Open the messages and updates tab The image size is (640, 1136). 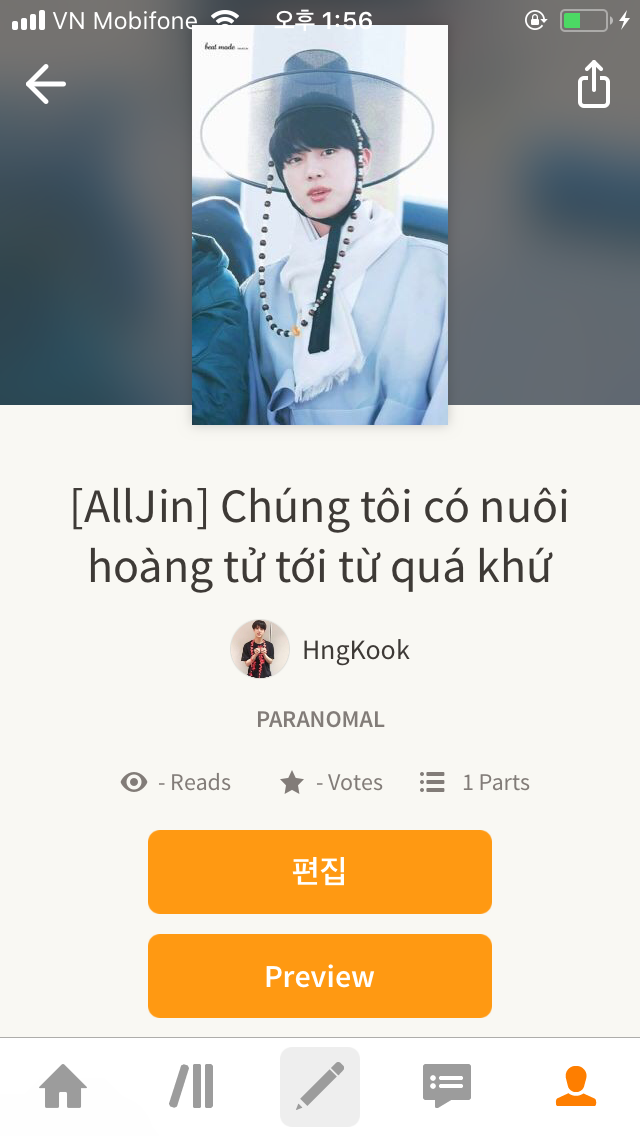click(x=447, y=1086)
